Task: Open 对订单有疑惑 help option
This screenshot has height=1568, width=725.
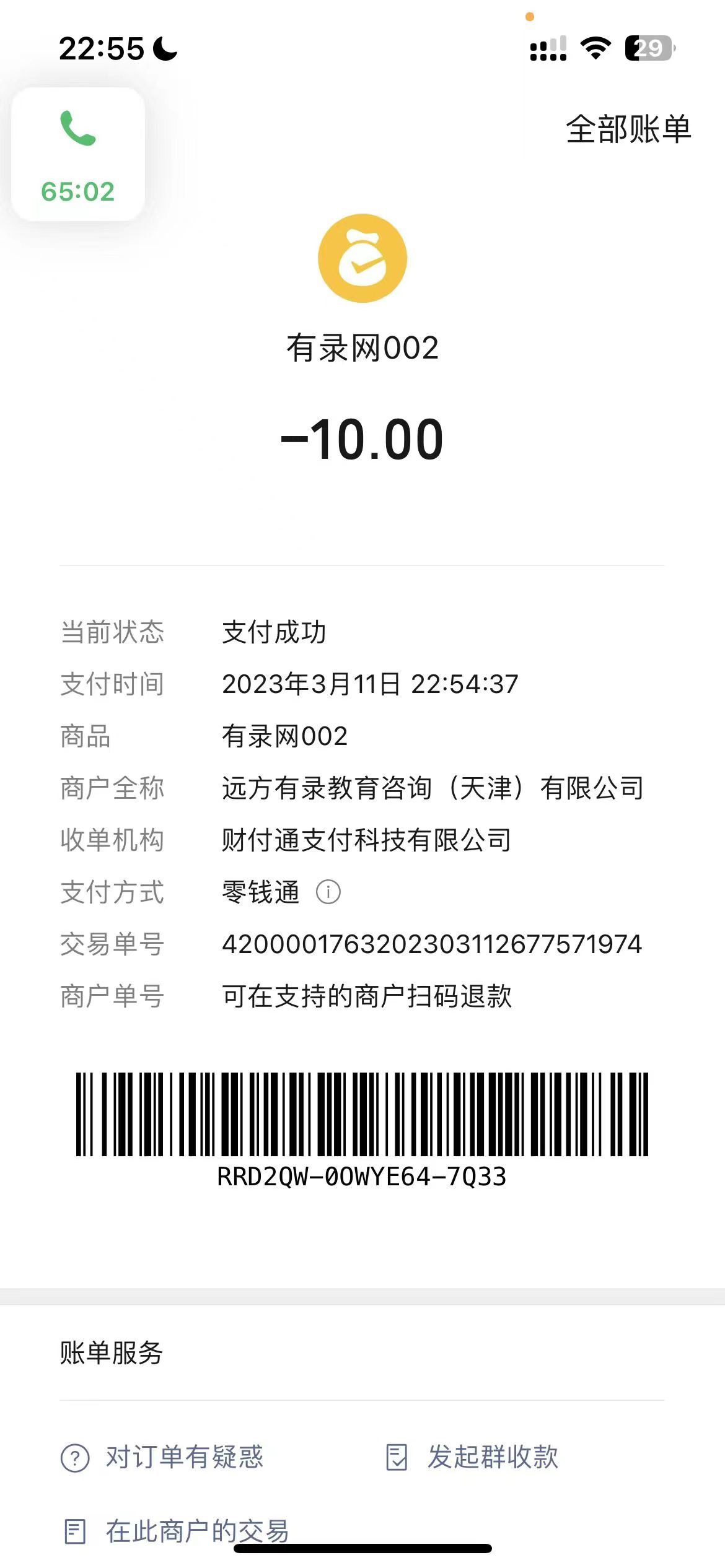Action: tap(162, 1457)
